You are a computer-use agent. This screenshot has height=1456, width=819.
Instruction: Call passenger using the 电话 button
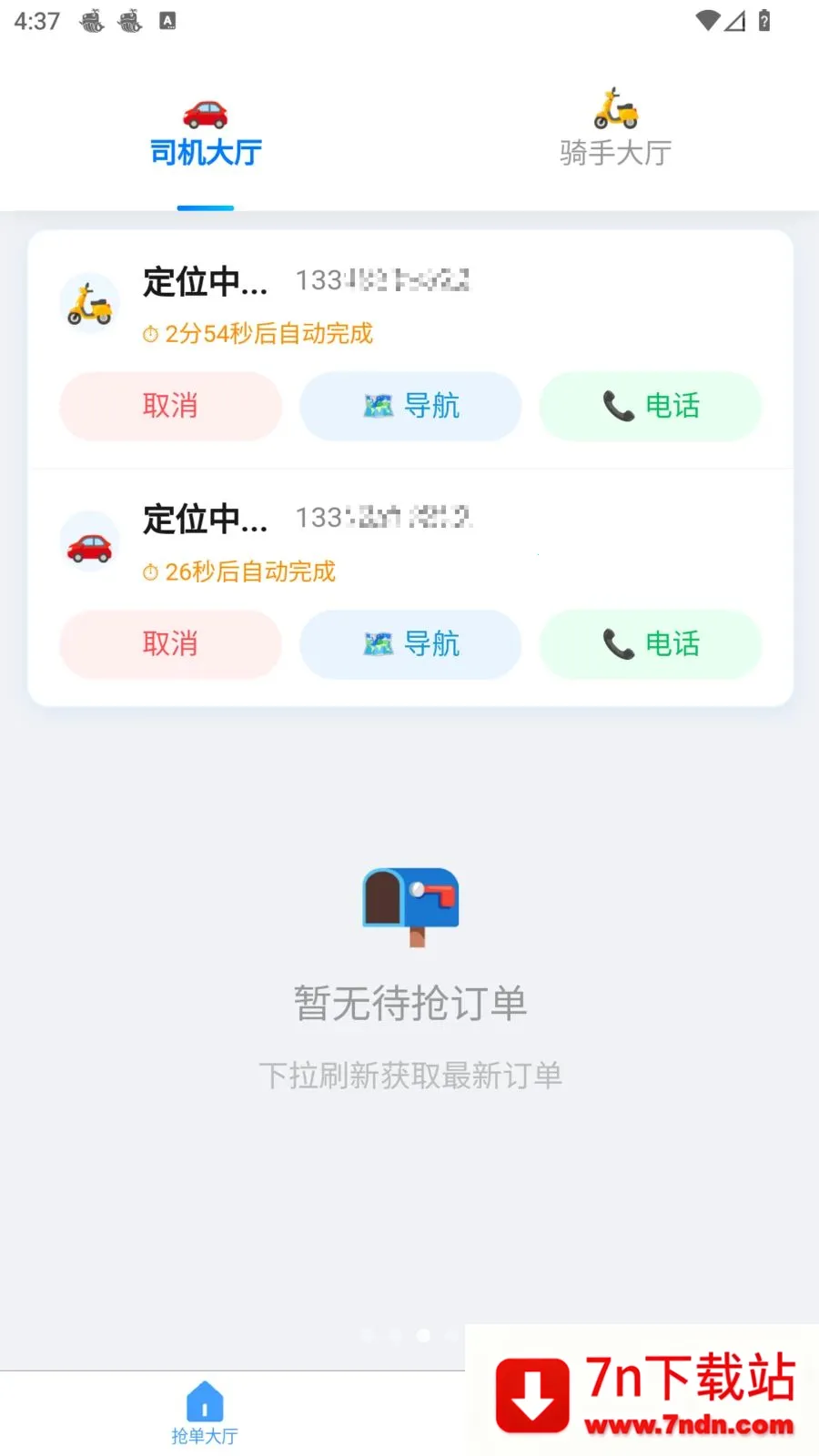click(650, 406)
